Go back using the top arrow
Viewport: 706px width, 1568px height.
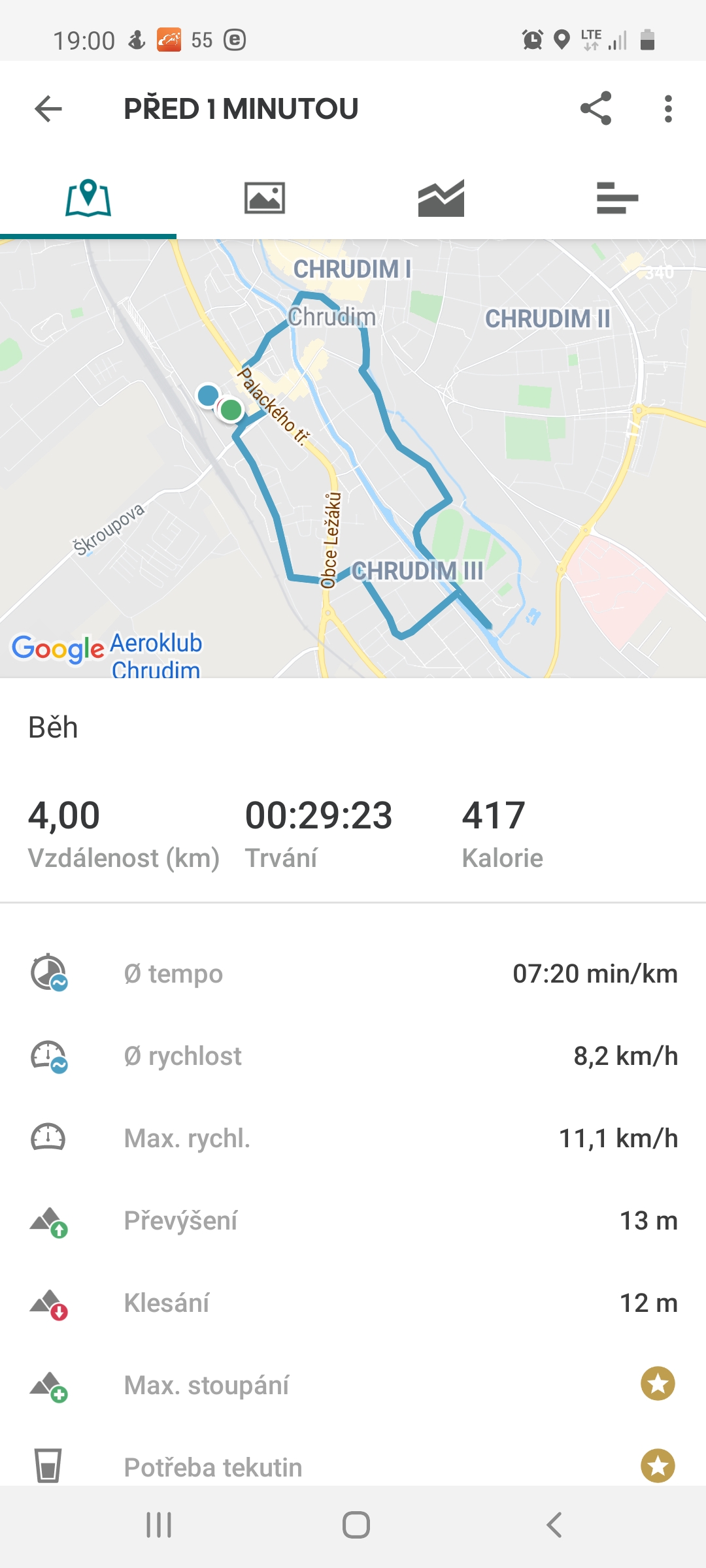coord(48,108)
